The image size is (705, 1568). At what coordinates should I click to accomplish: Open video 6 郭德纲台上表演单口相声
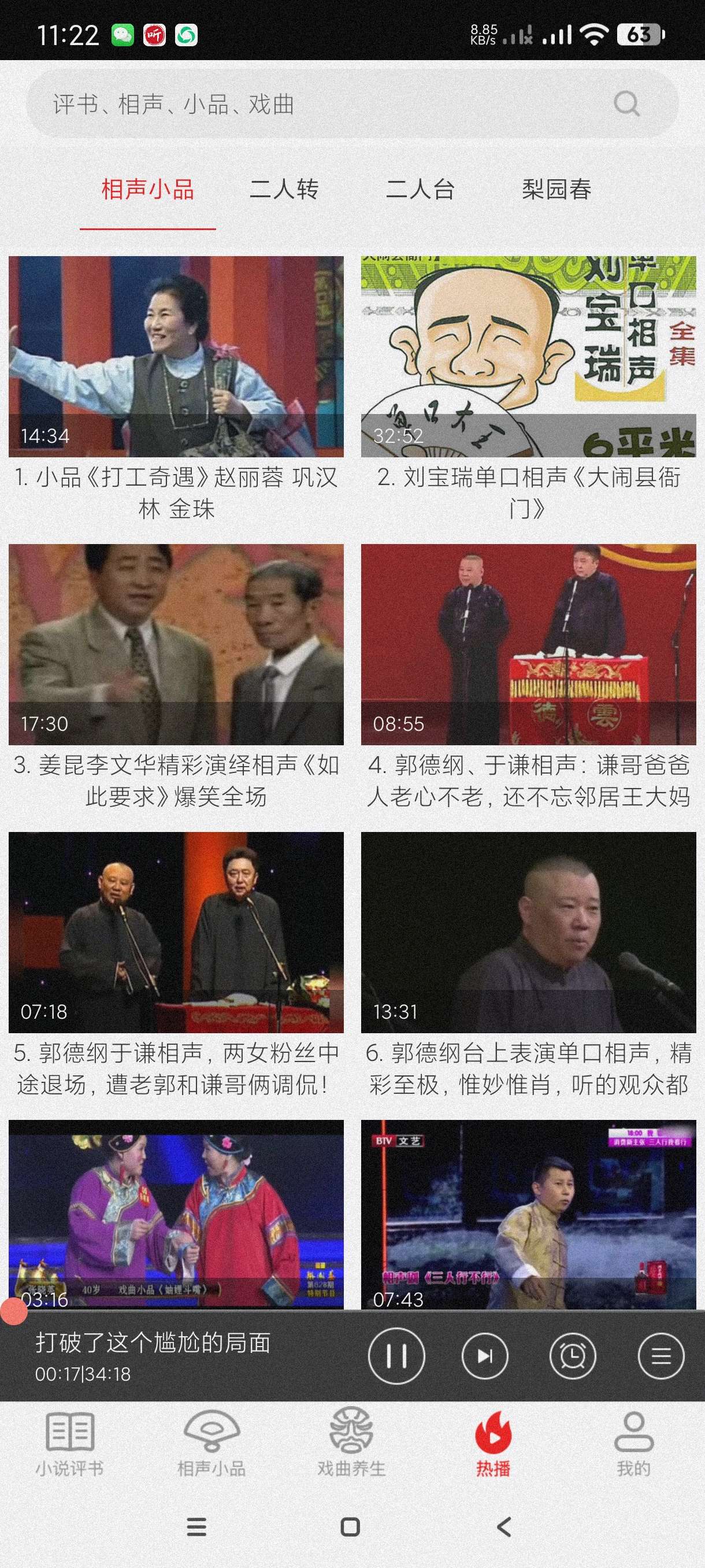pyautogui.click(x=528, y=933)
